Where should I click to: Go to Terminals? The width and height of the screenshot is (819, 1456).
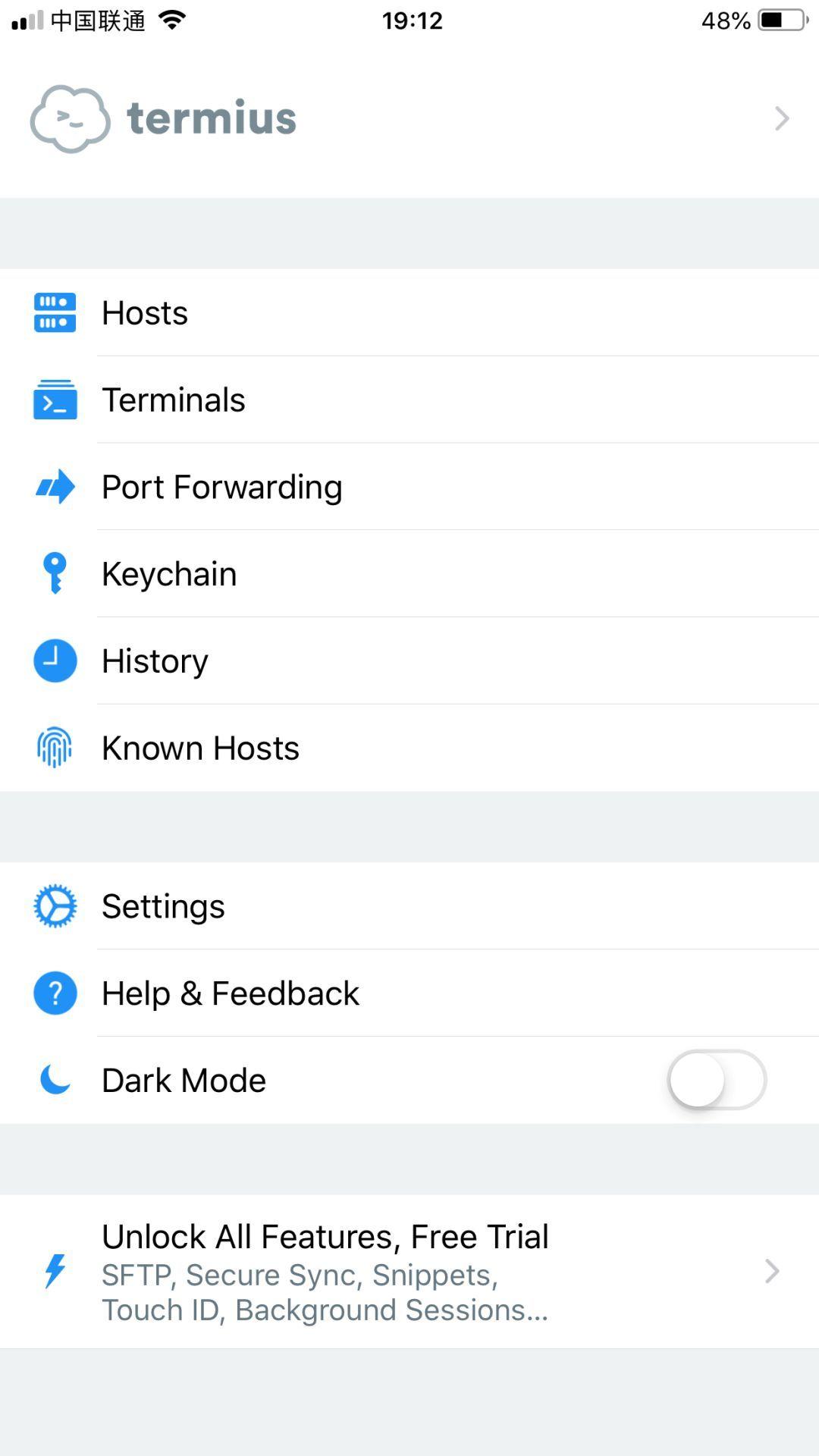click(x=409, y=400)
